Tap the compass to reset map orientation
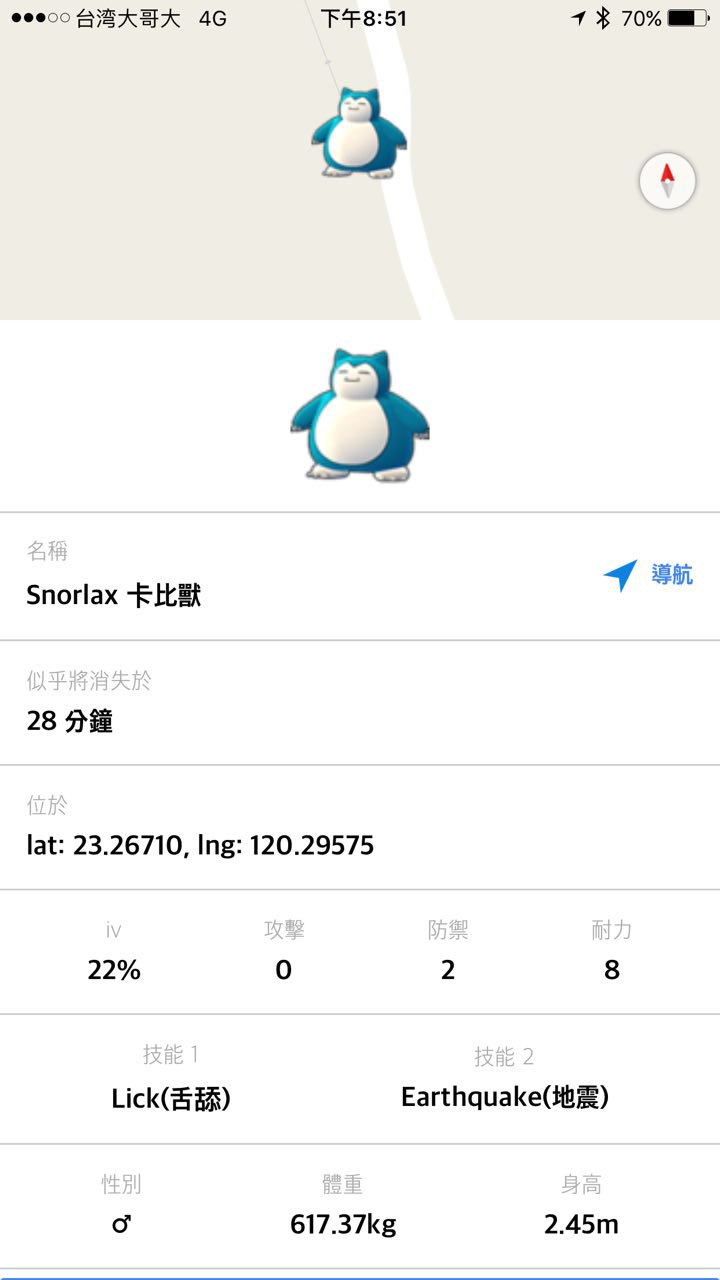The height and width of the screenshot is (1280, 720). [667, 181]
